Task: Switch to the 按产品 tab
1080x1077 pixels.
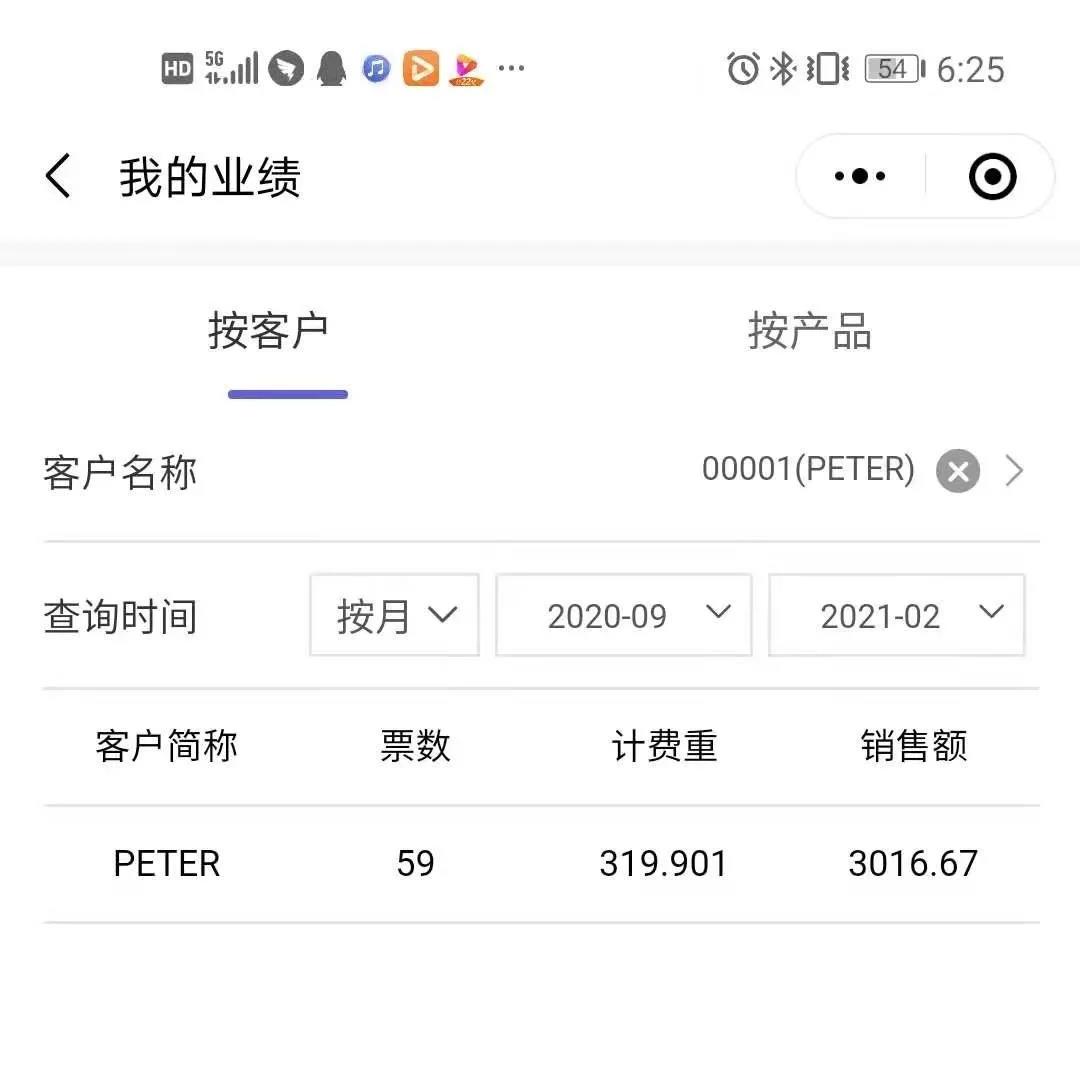Action: (809, 331)
